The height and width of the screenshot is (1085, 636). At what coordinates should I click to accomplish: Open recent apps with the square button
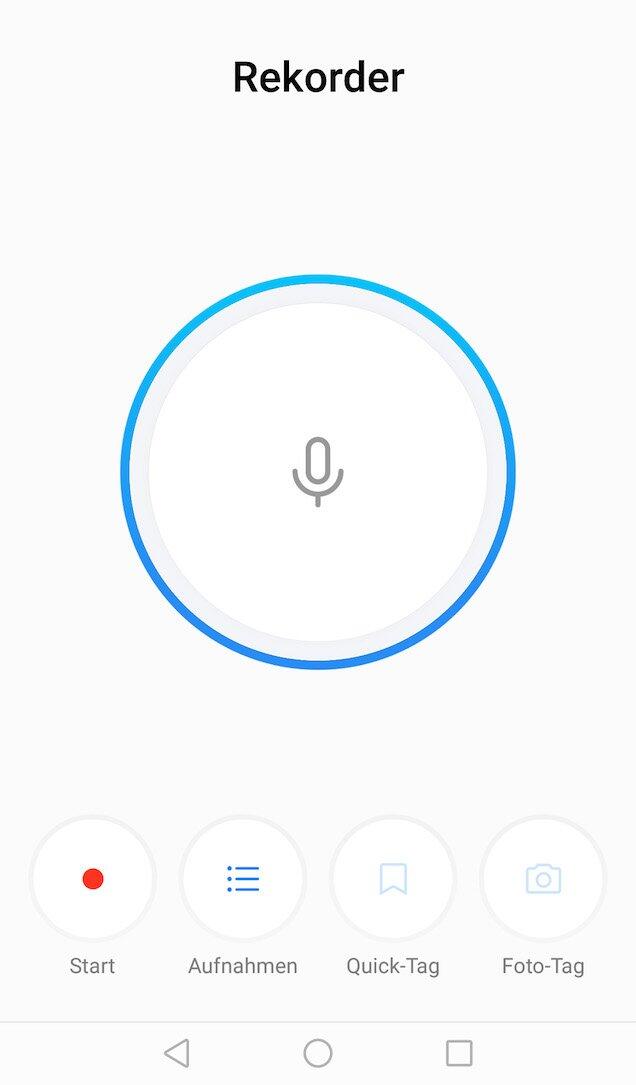pyautogui.click(x=459, y=1052)
